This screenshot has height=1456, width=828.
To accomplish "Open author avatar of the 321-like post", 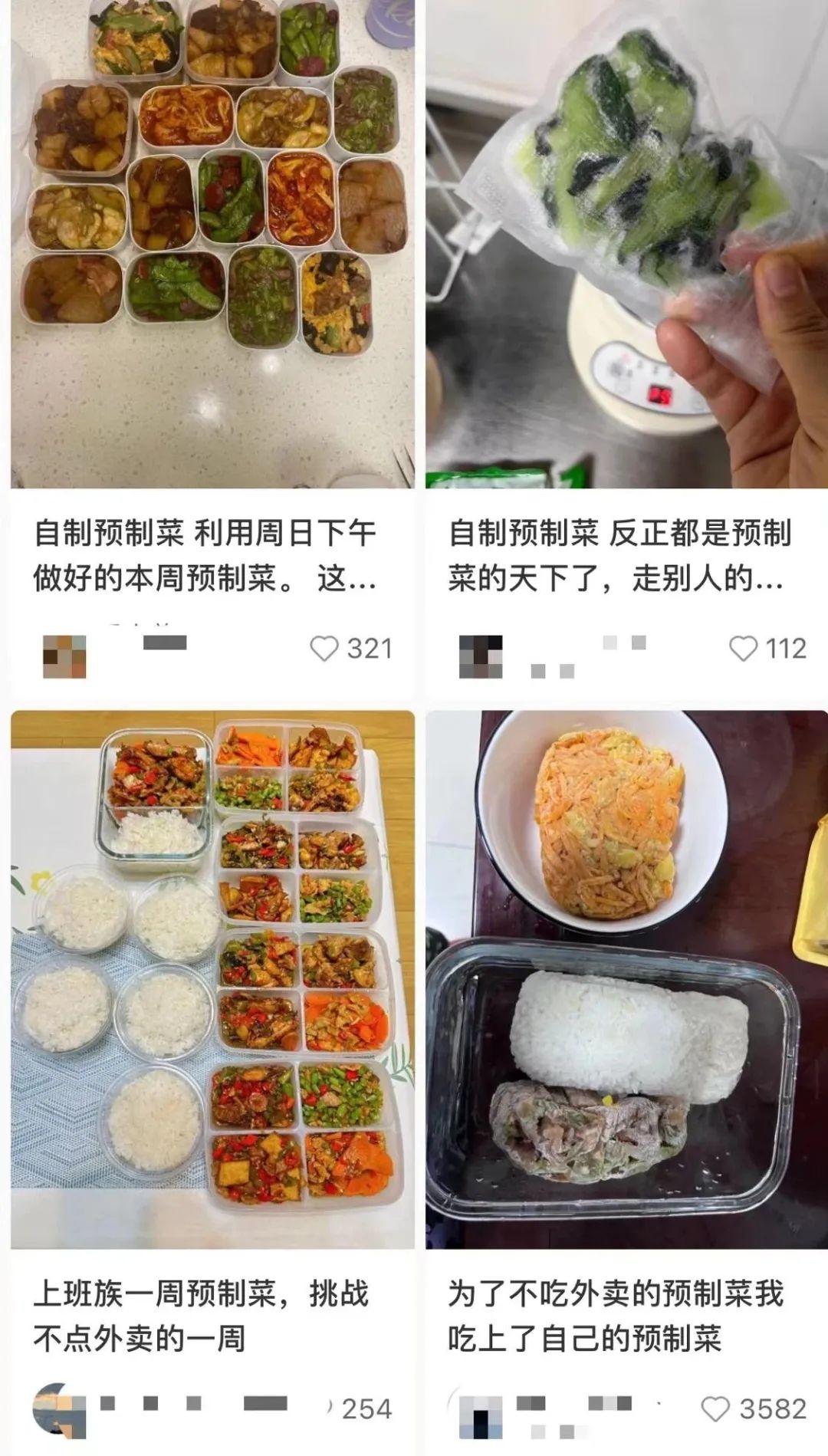I will (64, 656).
